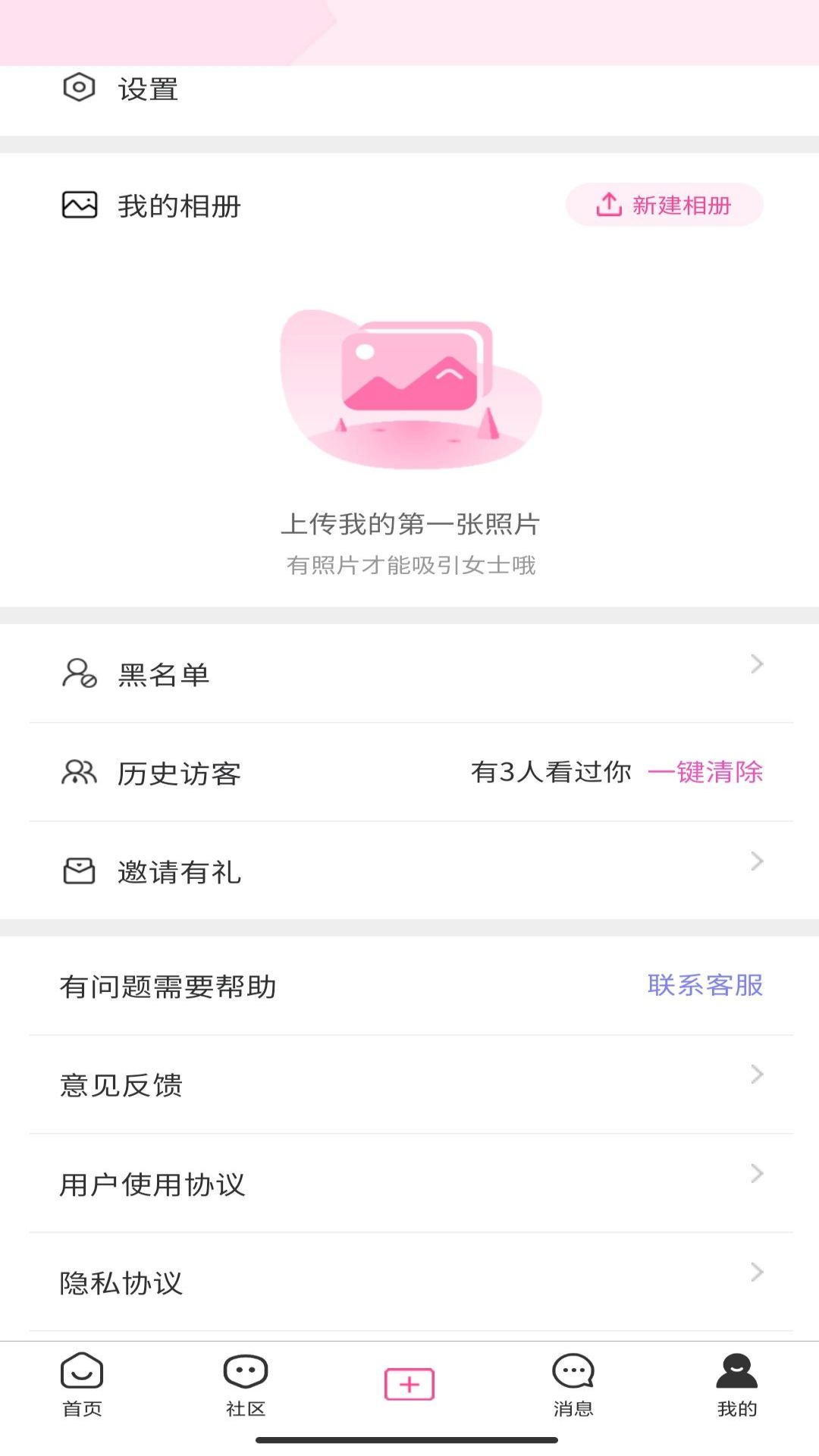The height and width of the screenshot is (1456, 819).
Task: Switch to the 首页 tab
Action: click(x=82, y=1385)
